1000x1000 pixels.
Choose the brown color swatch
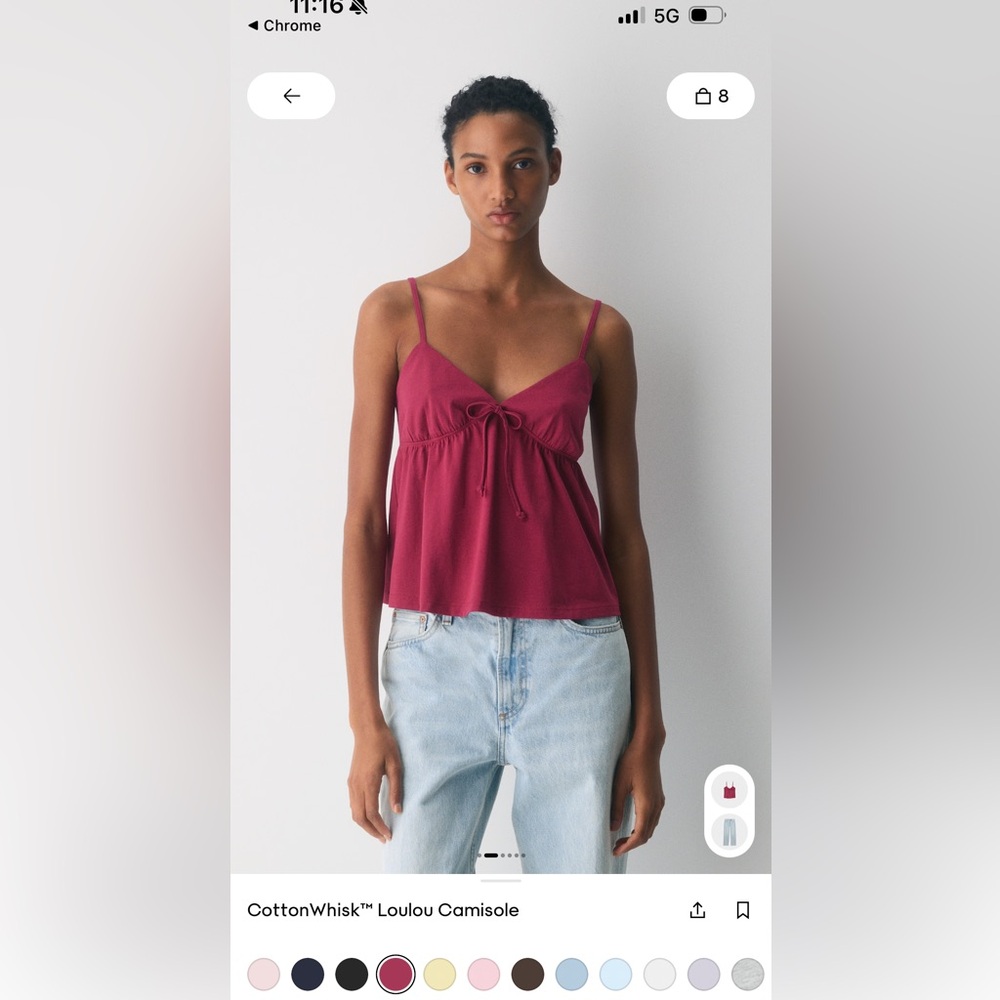(x=527, y=974)
